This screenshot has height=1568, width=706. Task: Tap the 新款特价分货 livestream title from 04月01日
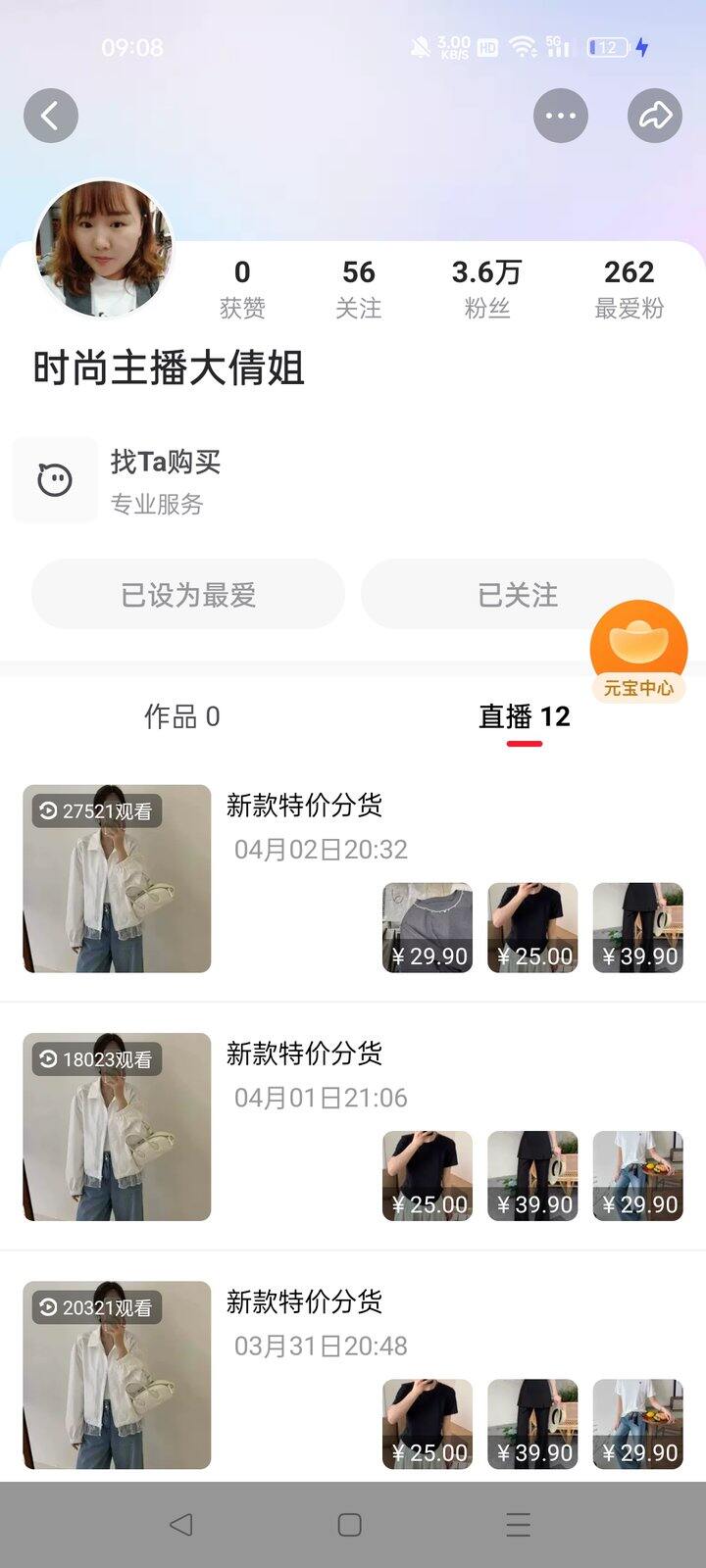(305, 1053)
